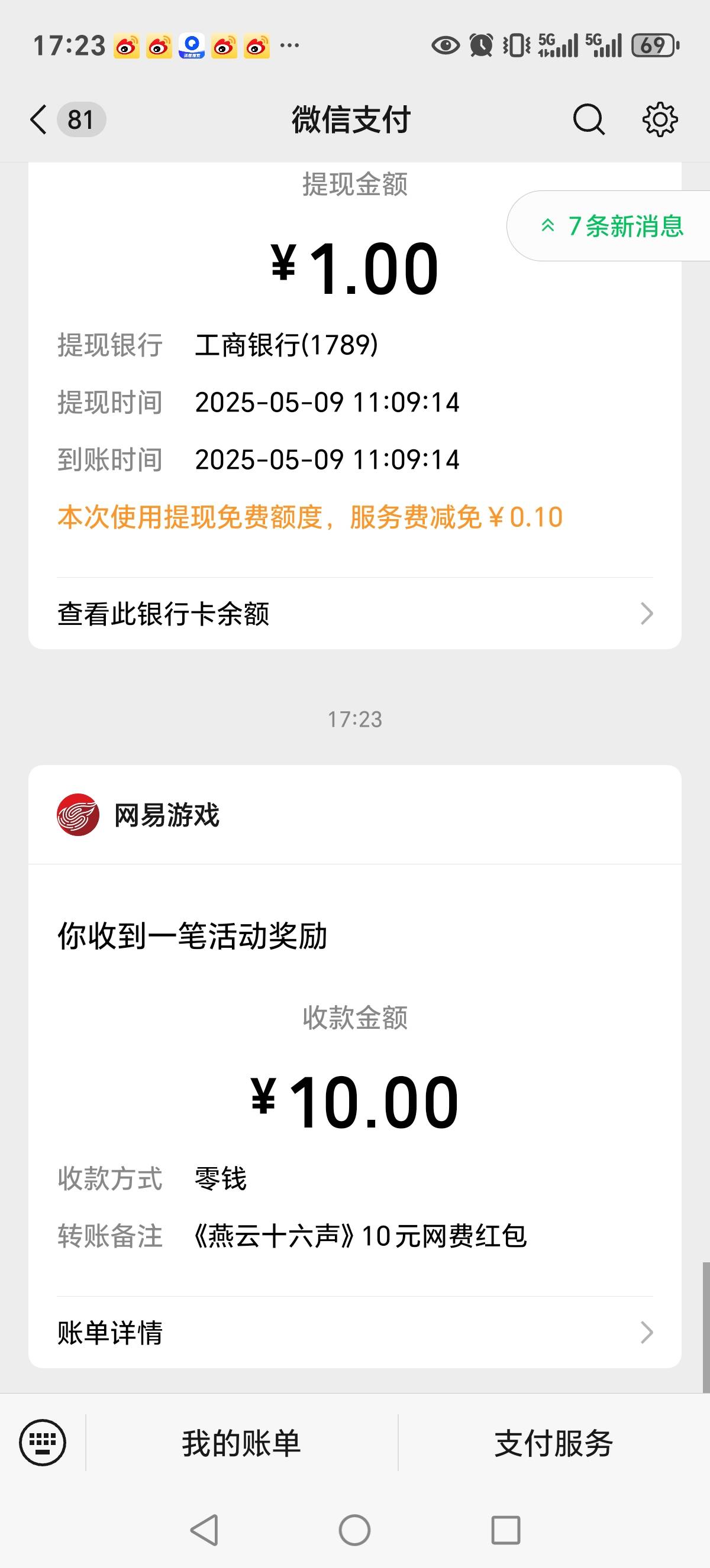Open the settings gear icon

pyautogui.click(x=660, y=119)
